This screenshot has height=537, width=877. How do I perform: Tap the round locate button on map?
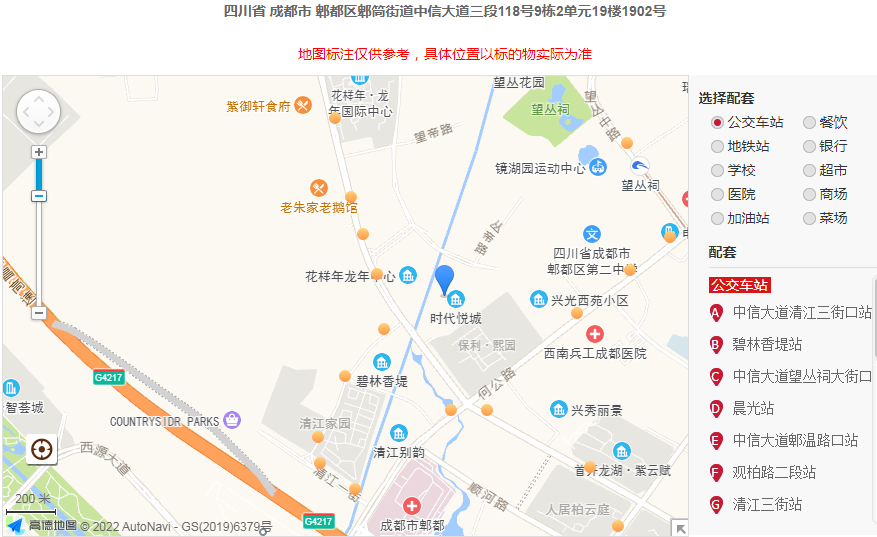point(42,451)
